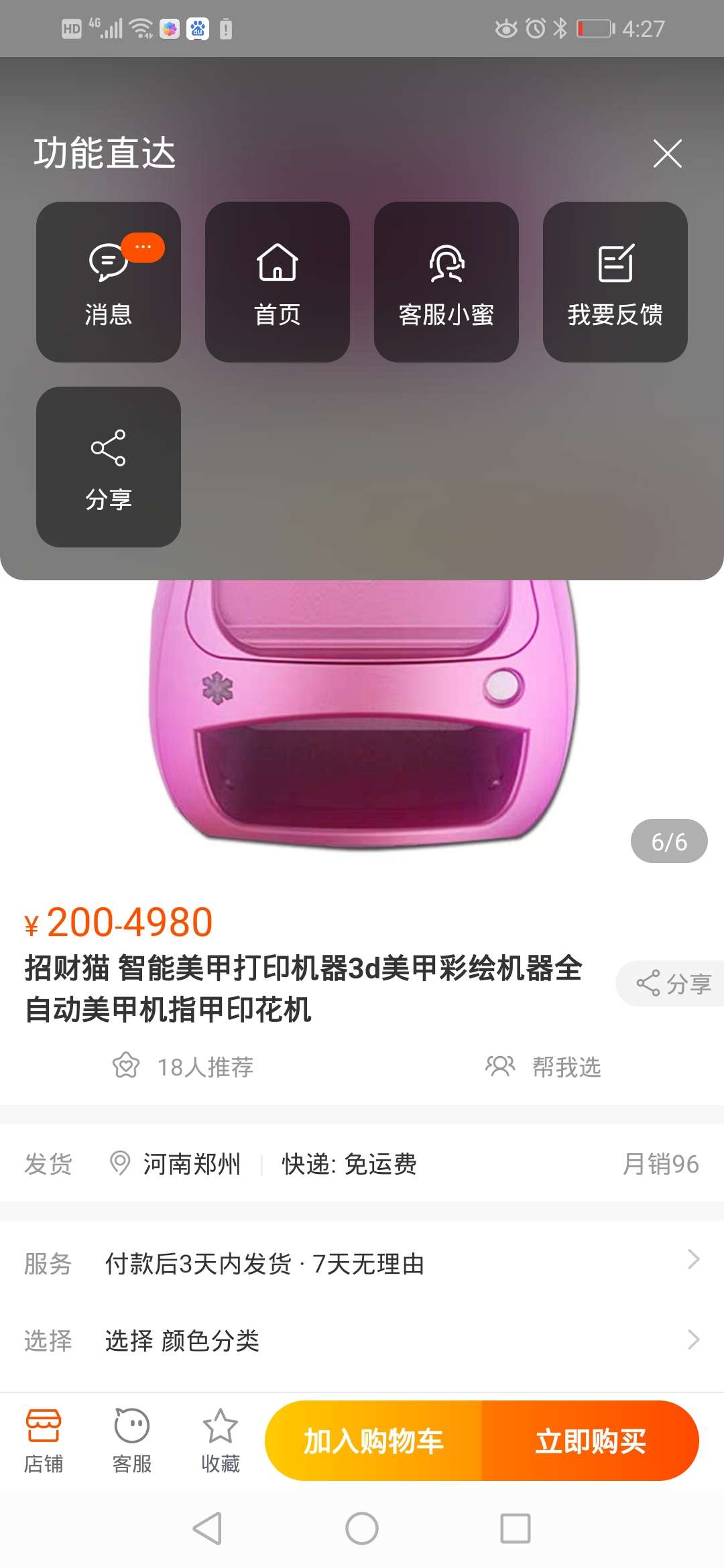The width and height of the screenshot is (724, 1568).
Task: Open 我要反馈 feedback panel
Action: (x=615, y=281)
